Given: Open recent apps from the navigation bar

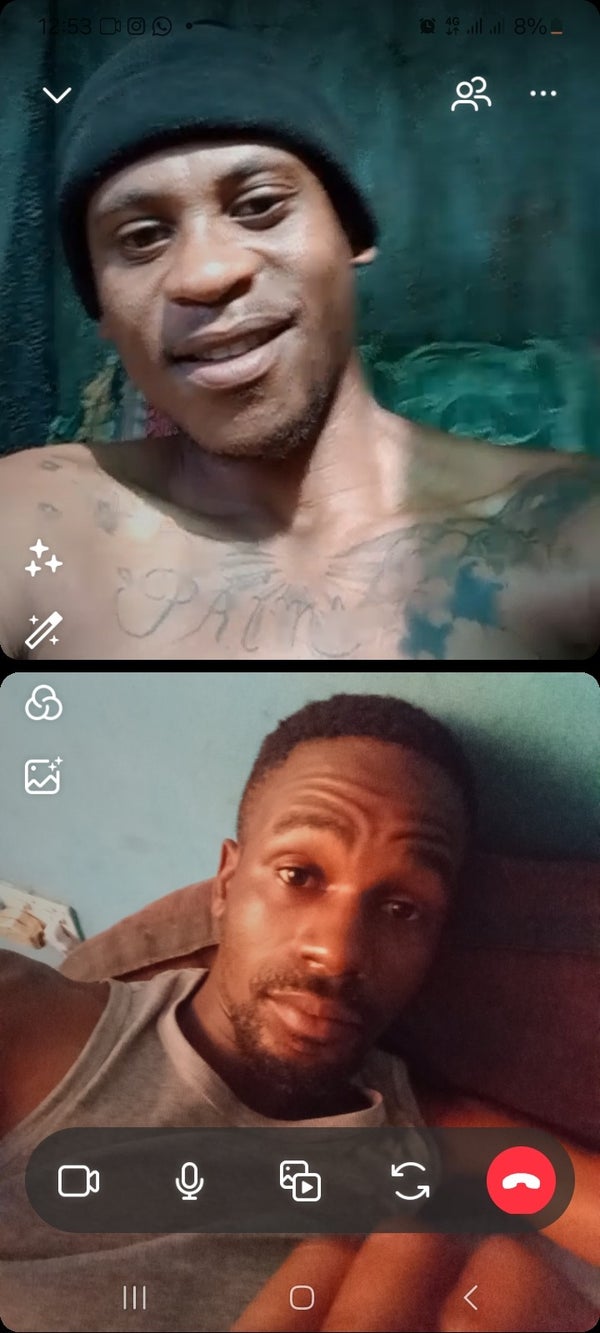Looking at the screenshot, I should [x=134, y=1298].
